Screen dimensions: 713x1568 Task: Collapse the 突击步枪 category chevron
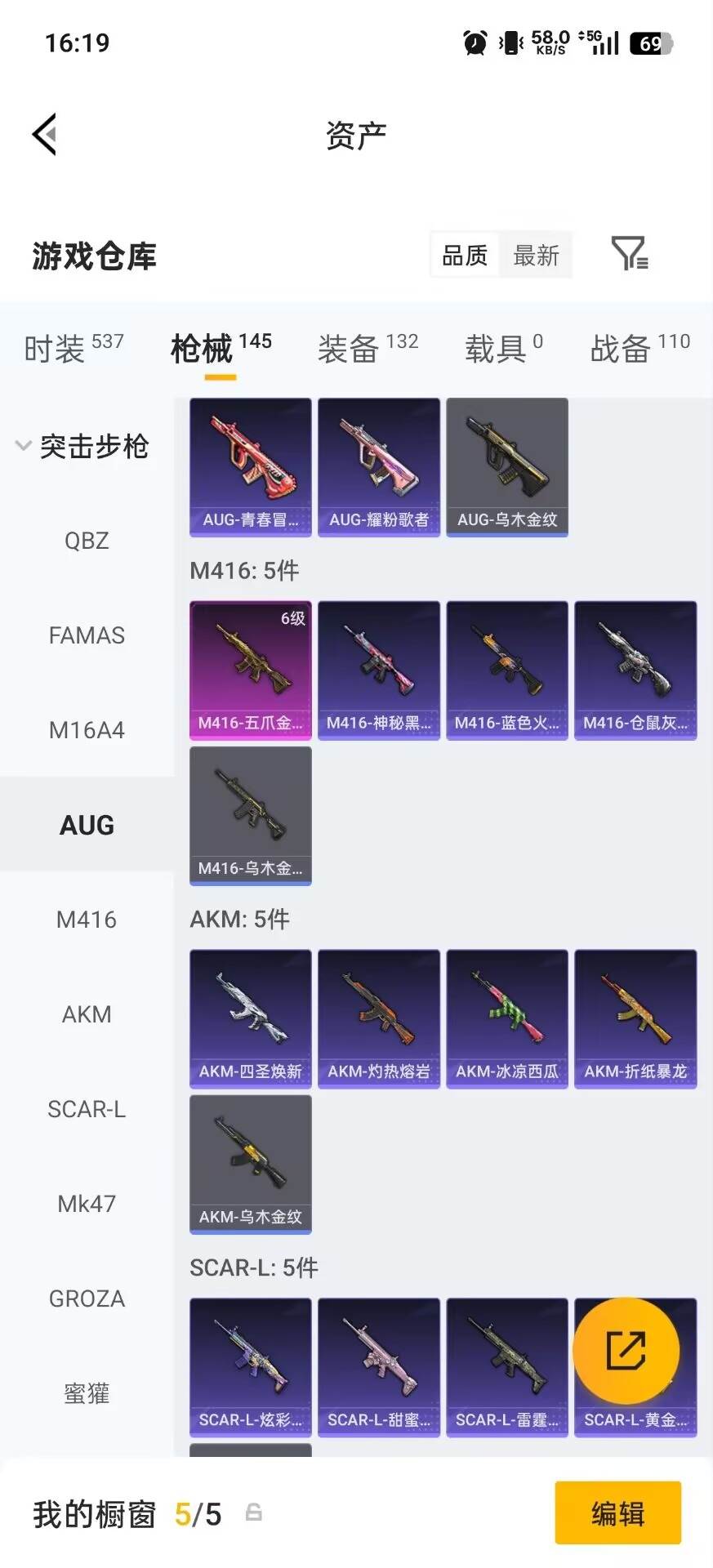point(21,448)
